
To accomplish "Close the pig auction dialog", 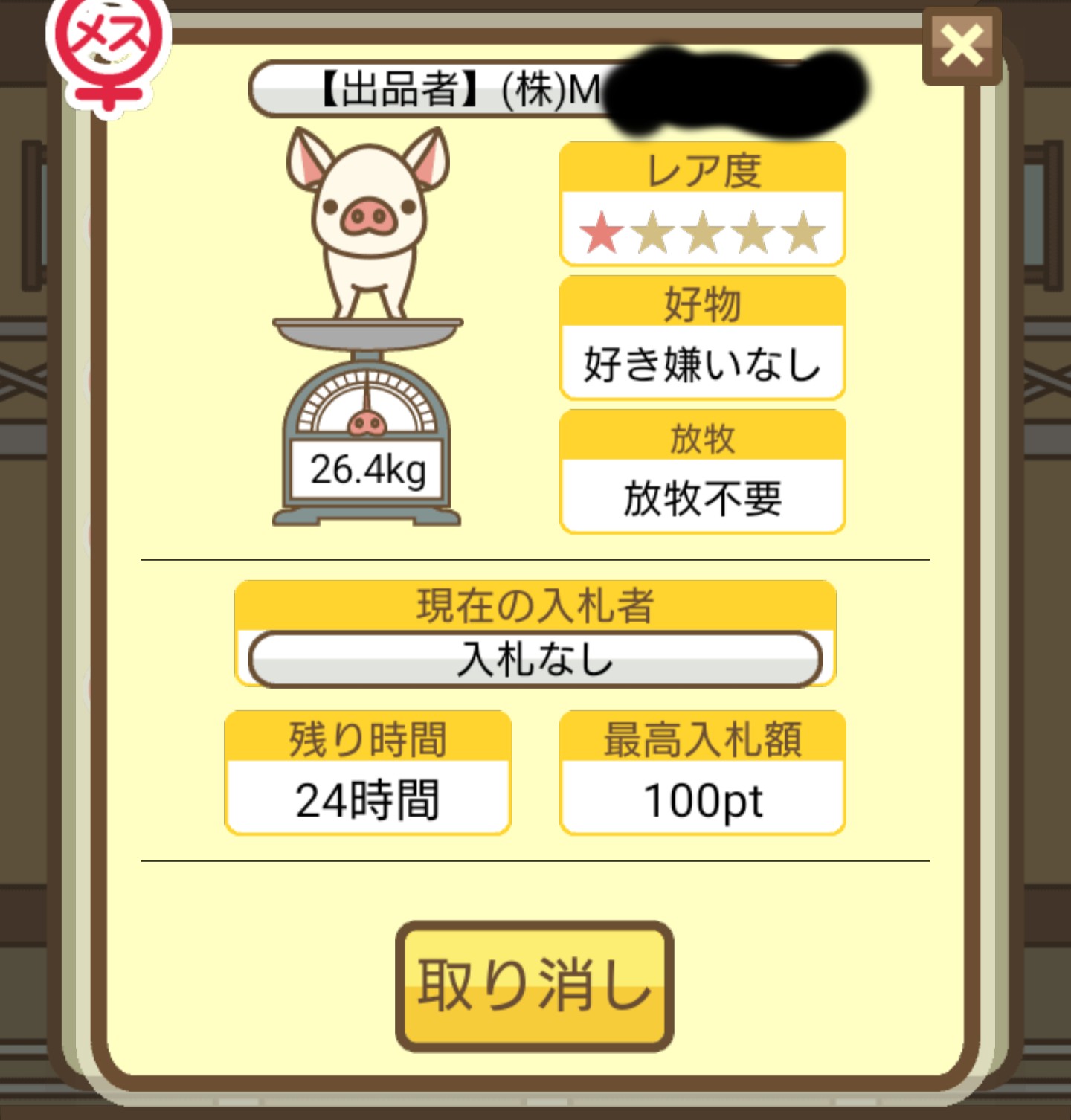I will tap(961, 46).
